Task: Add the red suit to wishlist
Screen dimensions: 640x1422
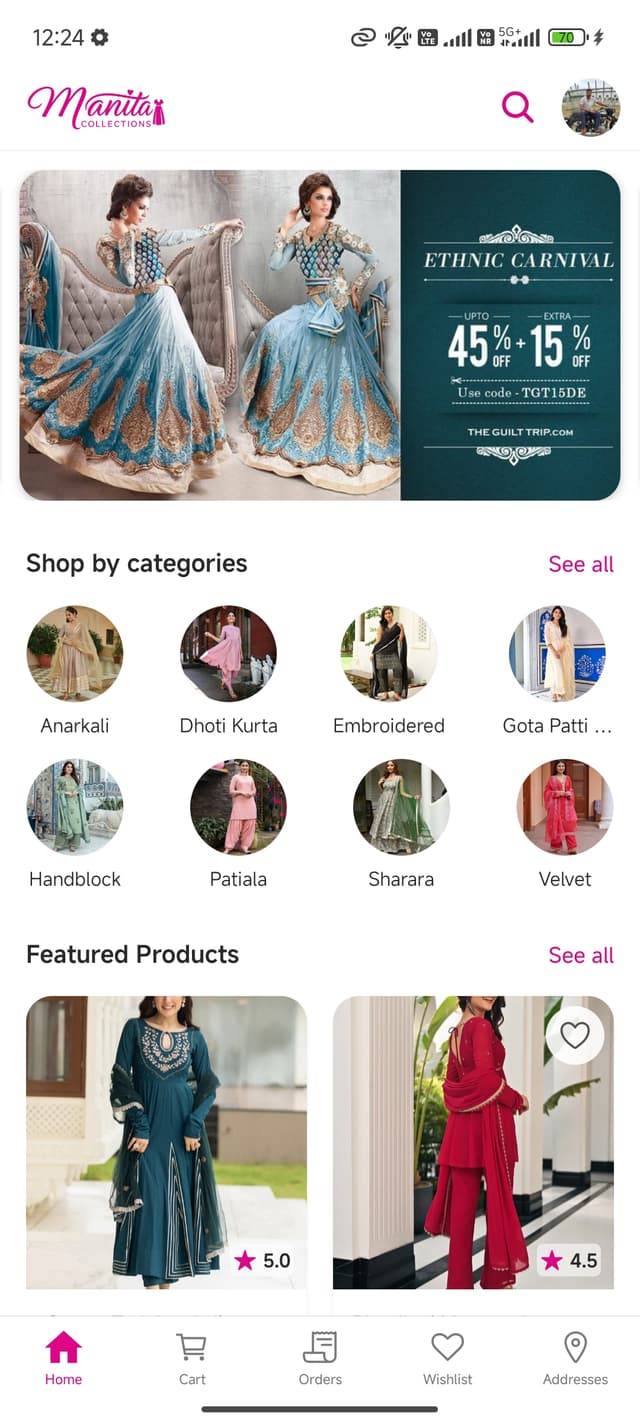Action: [x=574, y=1035]
